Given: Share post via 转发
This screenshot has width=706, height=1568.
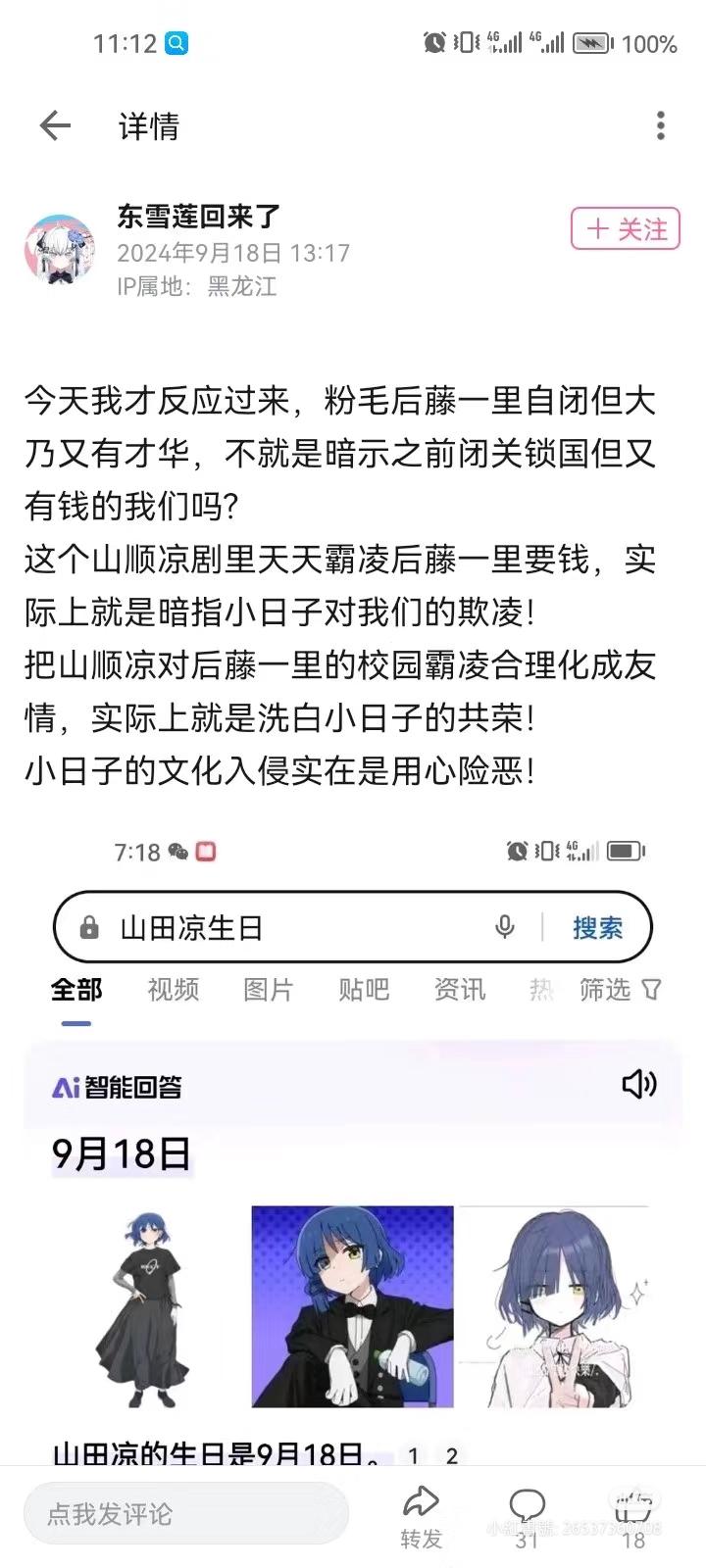Looking at the screenshot, I should pos(422,1517).
